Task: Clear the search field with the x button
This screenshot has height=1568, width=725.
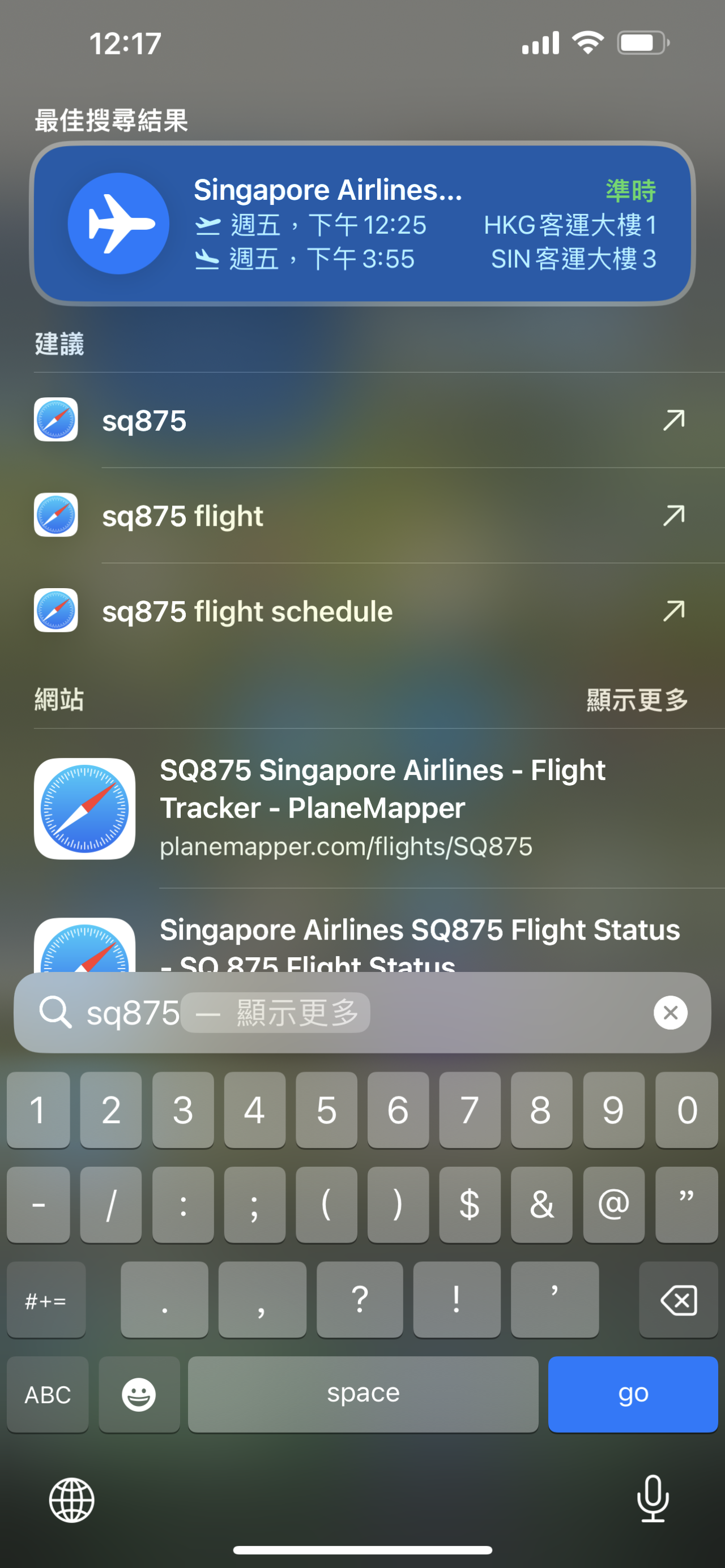Action: coord(670,1012)
